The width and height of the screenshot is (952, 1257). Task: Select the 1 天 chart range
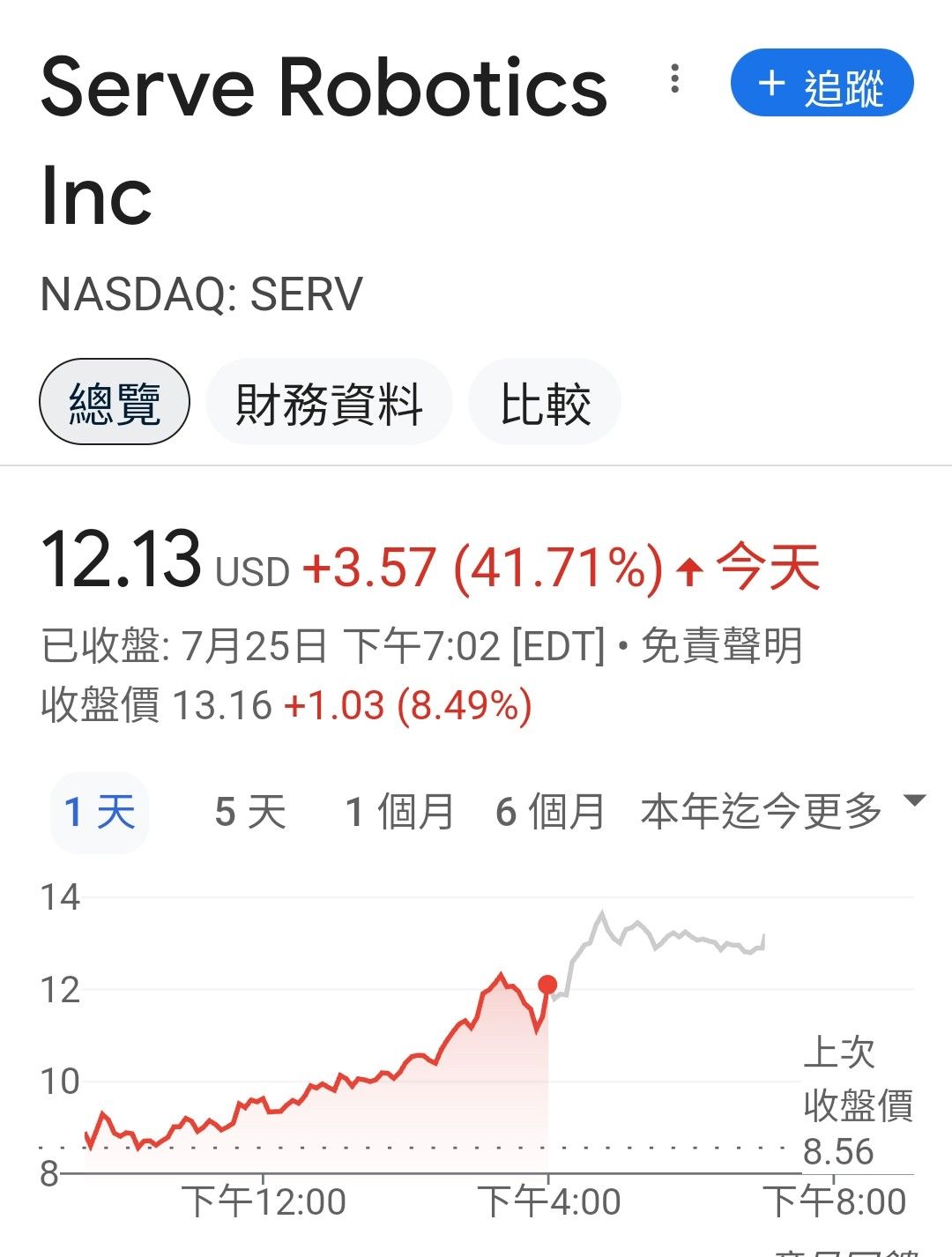coord(100,812)
